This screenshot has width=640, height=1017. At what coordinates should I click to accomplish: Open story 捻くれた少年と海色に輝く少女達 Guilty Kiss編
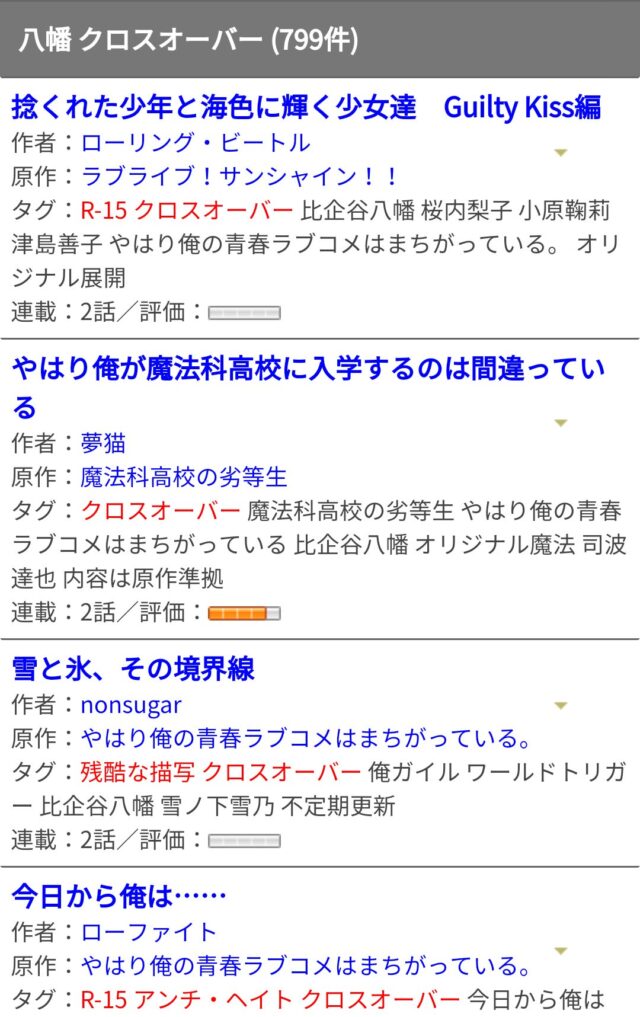(x=306, y=108)
